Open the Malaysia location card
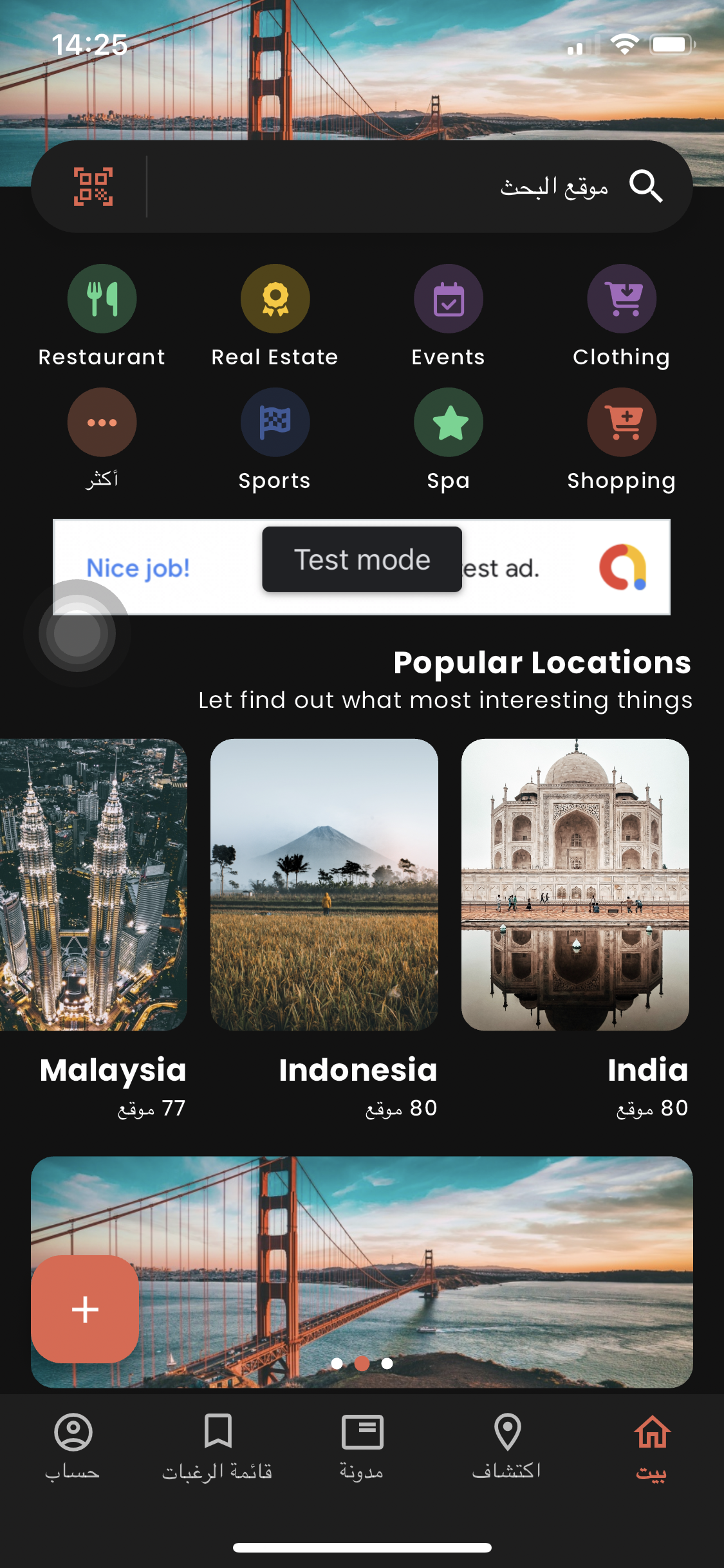Viewport: 724px width, 1568px height. (93, 885)
